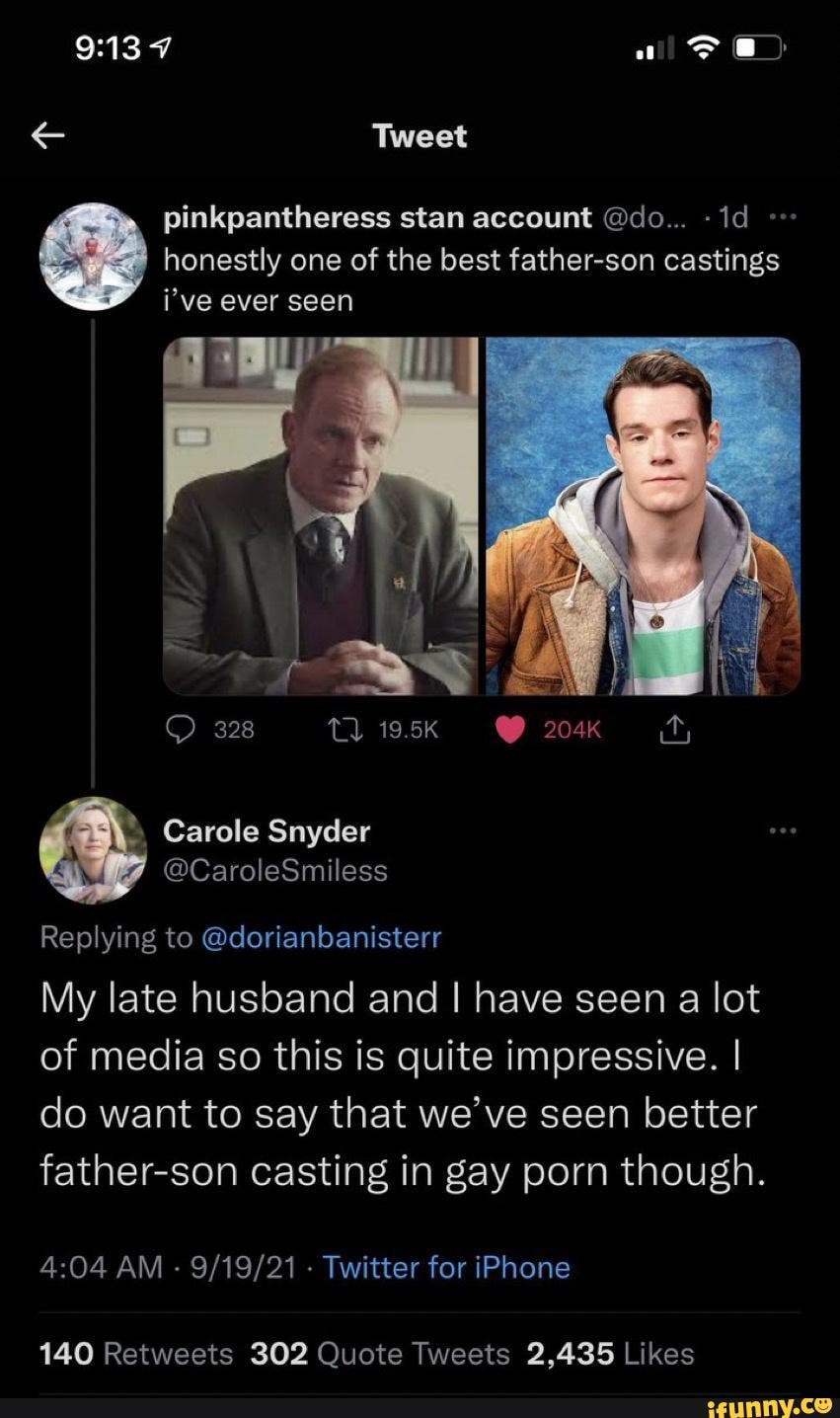View the 2,435 Likes list
The width and height of the screenshot is (840, 1418).
(611, 1353)
